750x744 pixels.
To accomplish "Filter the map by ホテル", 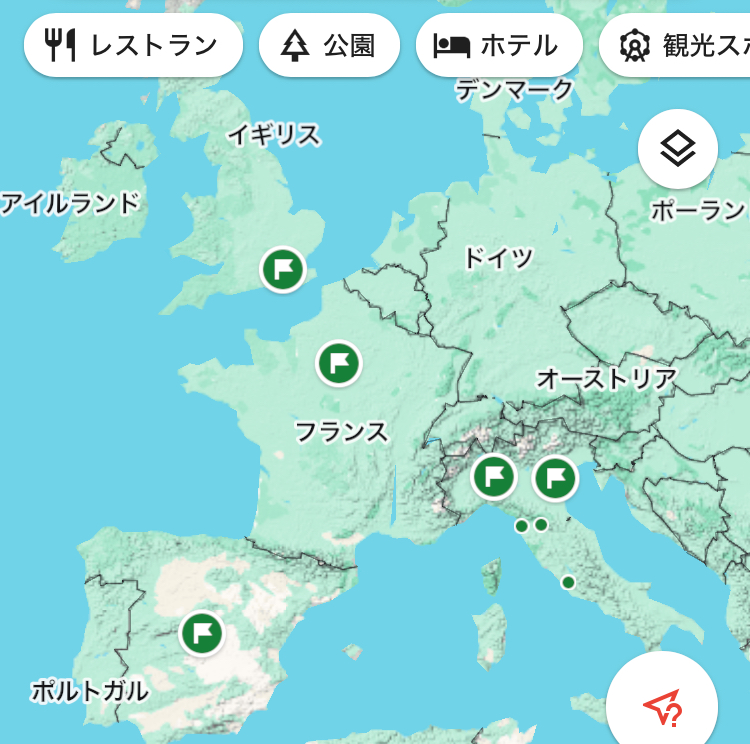I will (x=498, y=45).
